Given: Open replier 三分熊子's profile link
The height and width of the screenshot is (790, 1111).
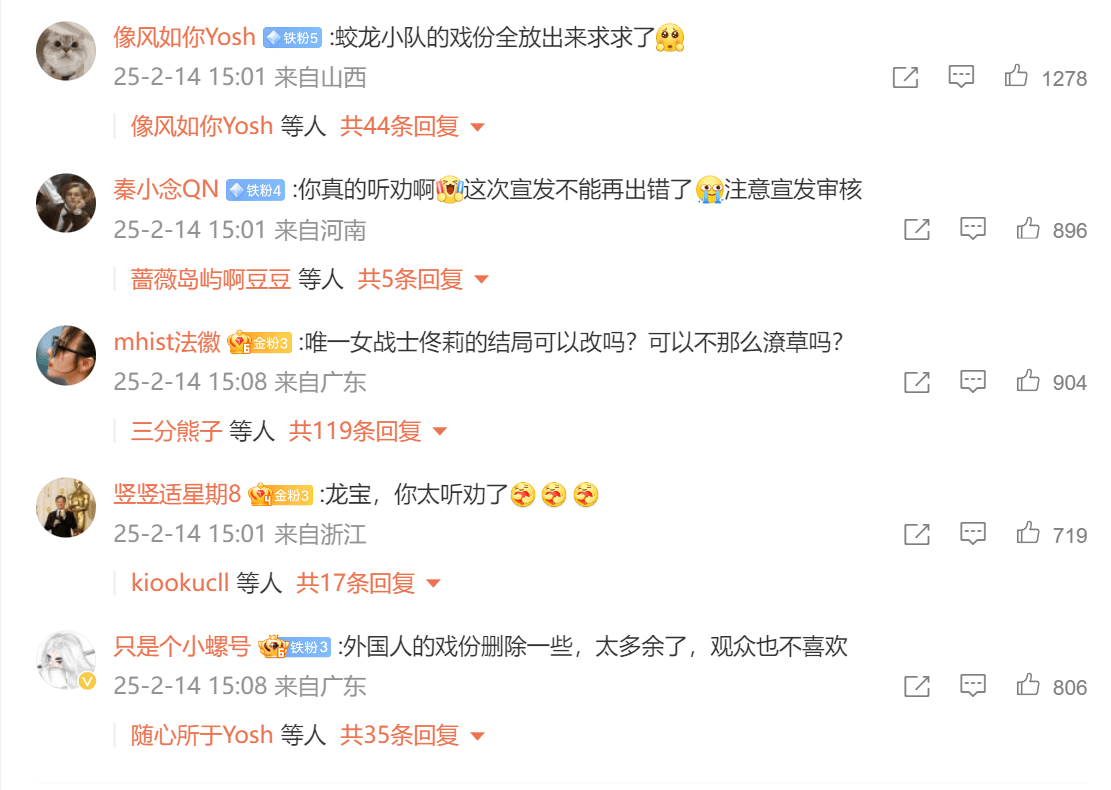Looking at the screenshot, I should point(176,431).
